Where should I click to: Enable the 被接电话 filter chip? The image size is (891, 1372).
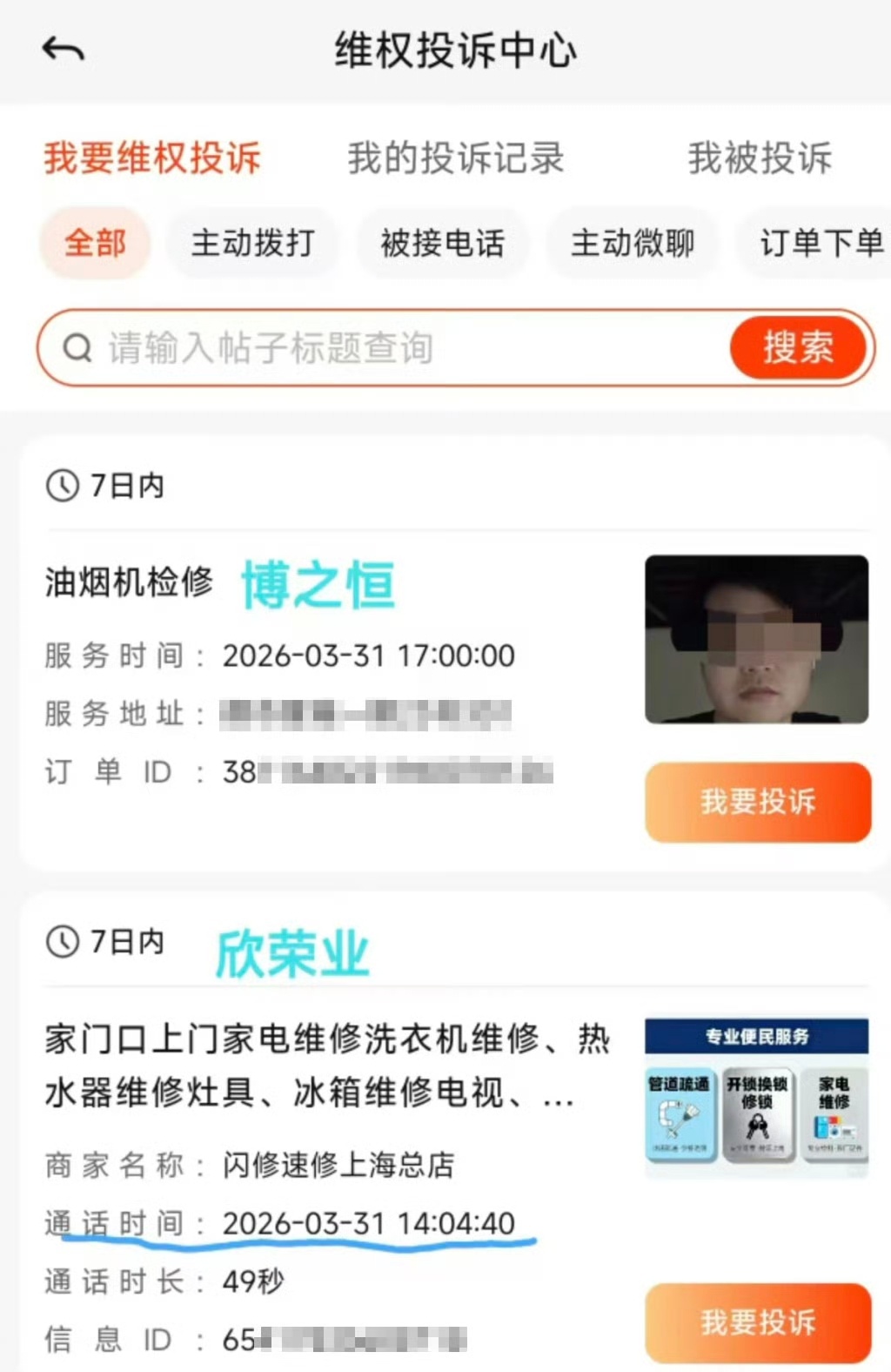[443, 244]
